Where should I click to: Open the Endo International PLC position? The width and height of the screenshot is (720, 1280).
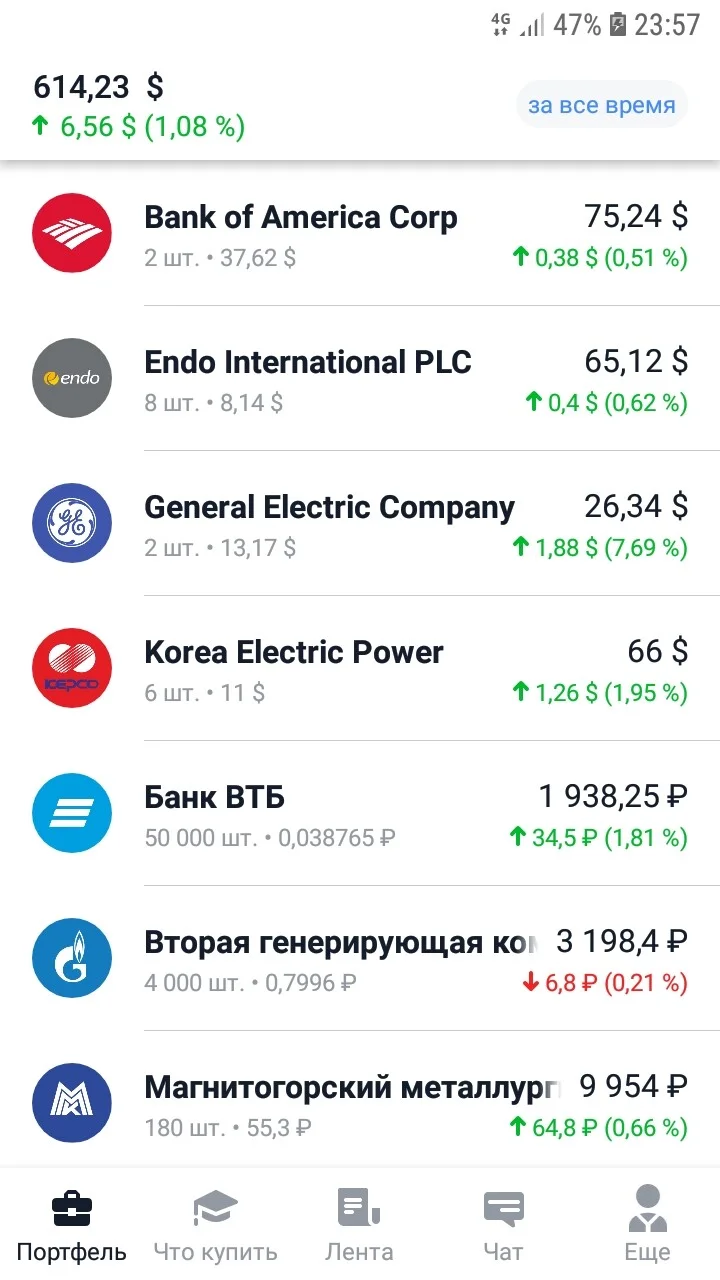click(360, 379)
